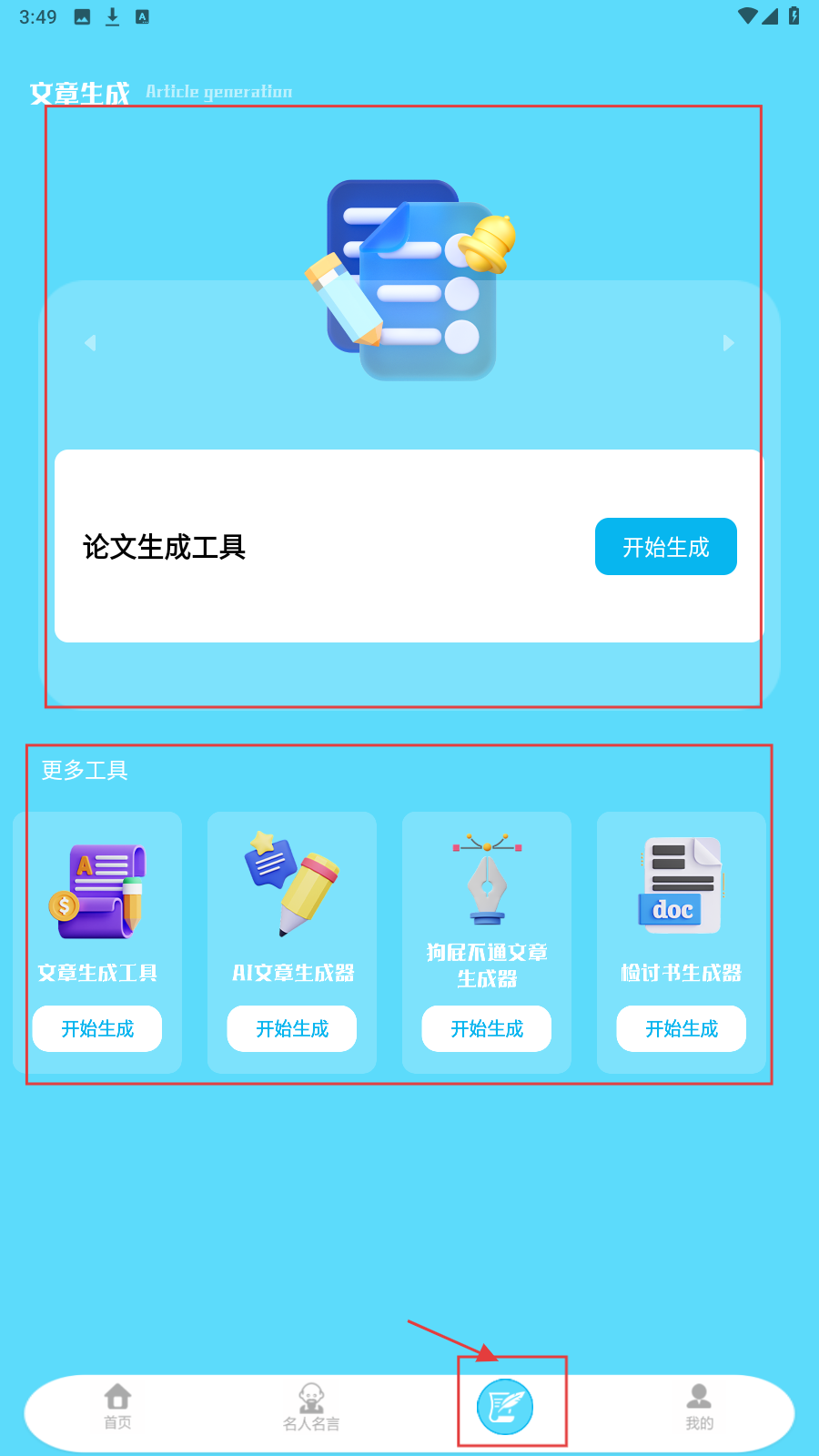Go to the 我的 tab
Screen dimensions: 819x1456
pos(699,1407)
